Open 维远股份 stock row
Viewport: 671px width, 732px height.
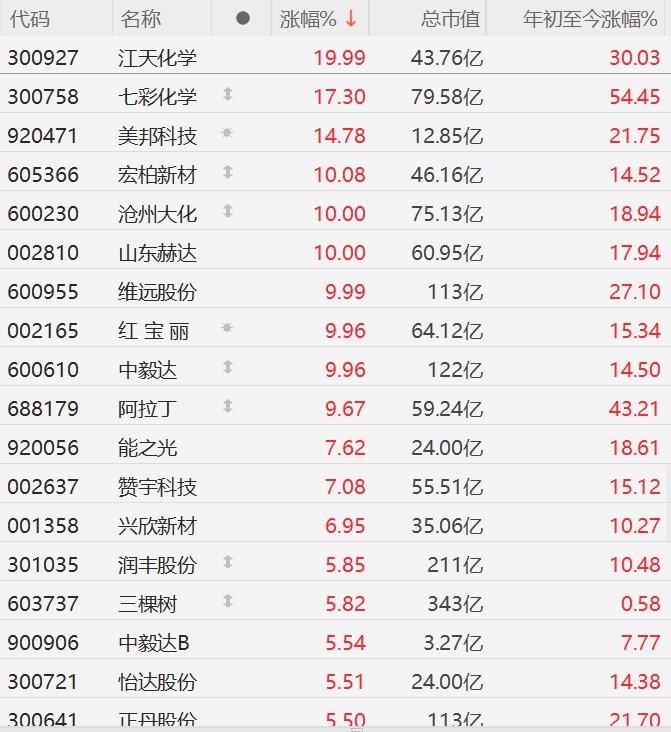coord(157,292)
